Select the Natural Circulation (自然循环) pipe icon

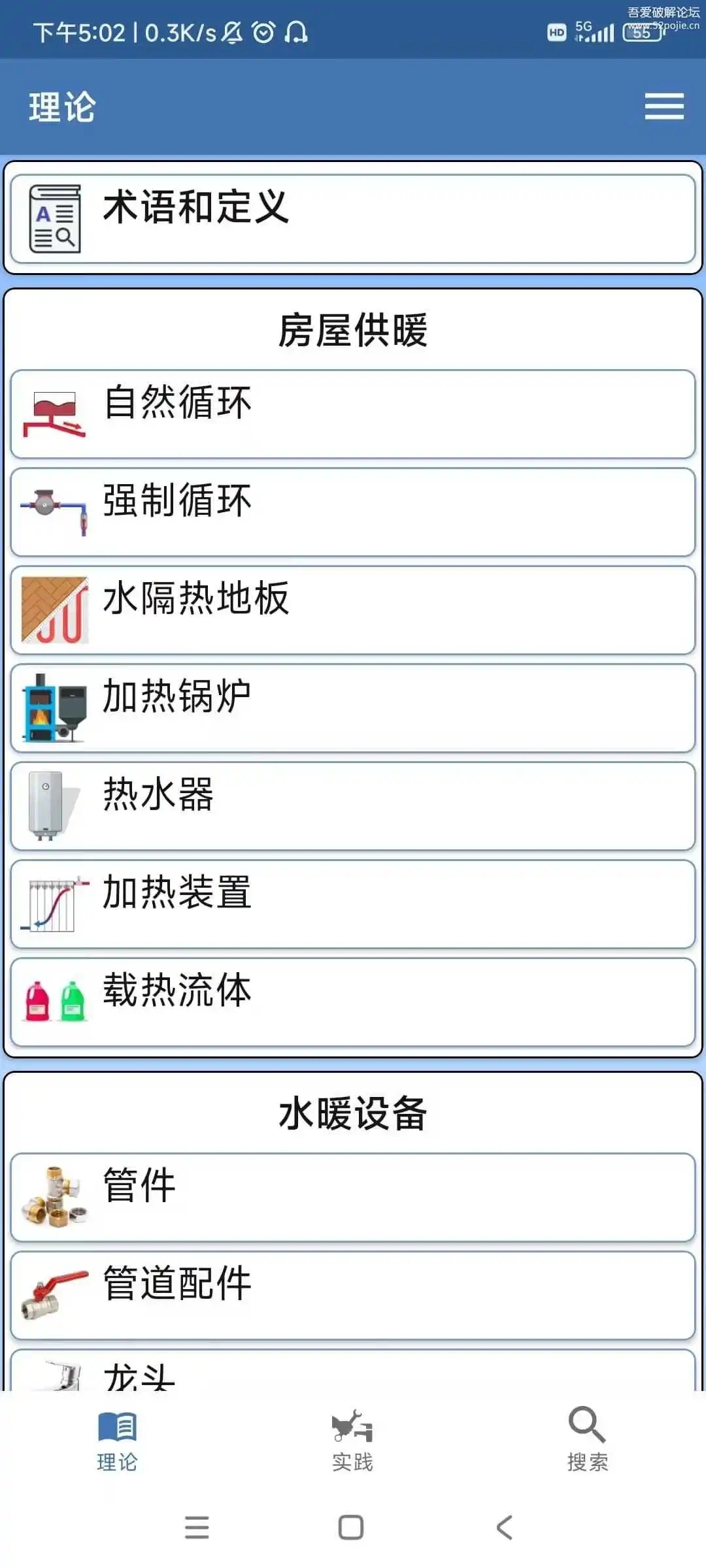point(52,412)
